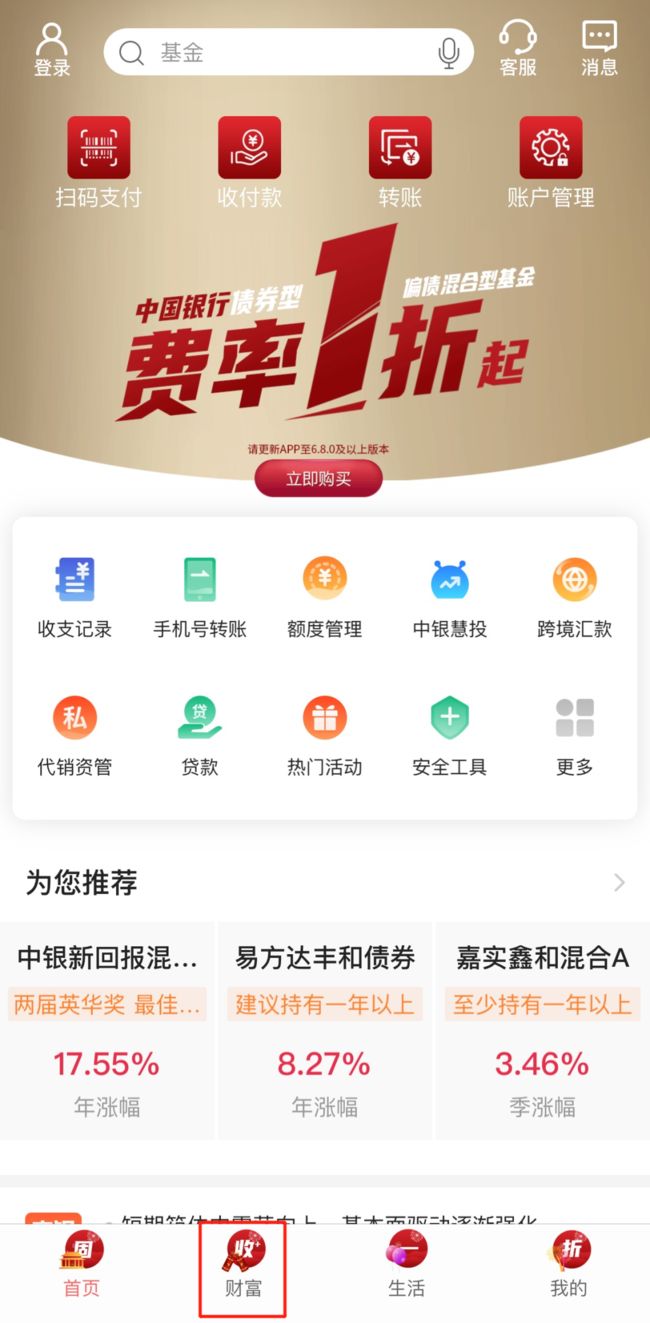Viewport: 650px width, 1323px height.
Task: Open 账户管理 account management
Action: point(551,162)
